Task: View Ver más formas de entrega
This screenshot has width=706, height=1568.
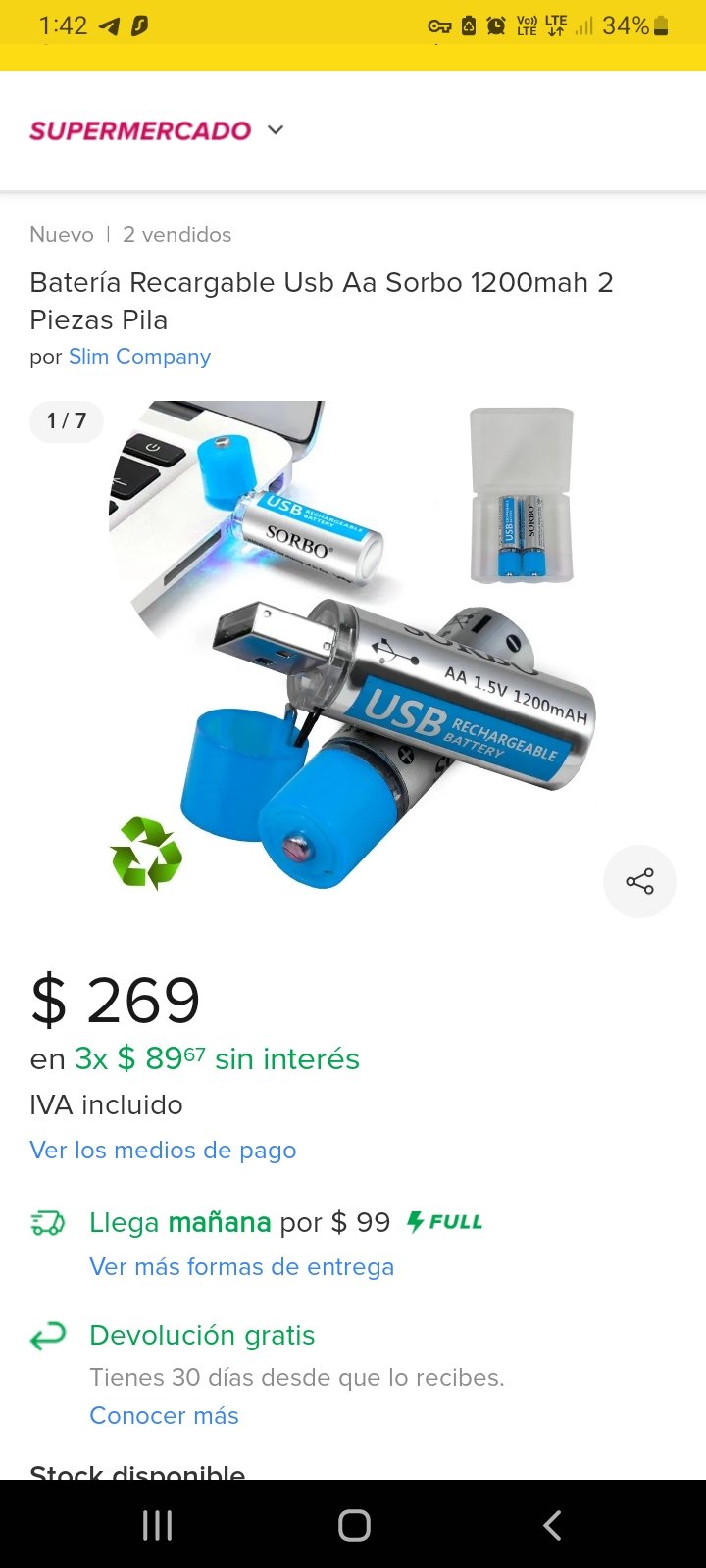Action: (241, 1267)
